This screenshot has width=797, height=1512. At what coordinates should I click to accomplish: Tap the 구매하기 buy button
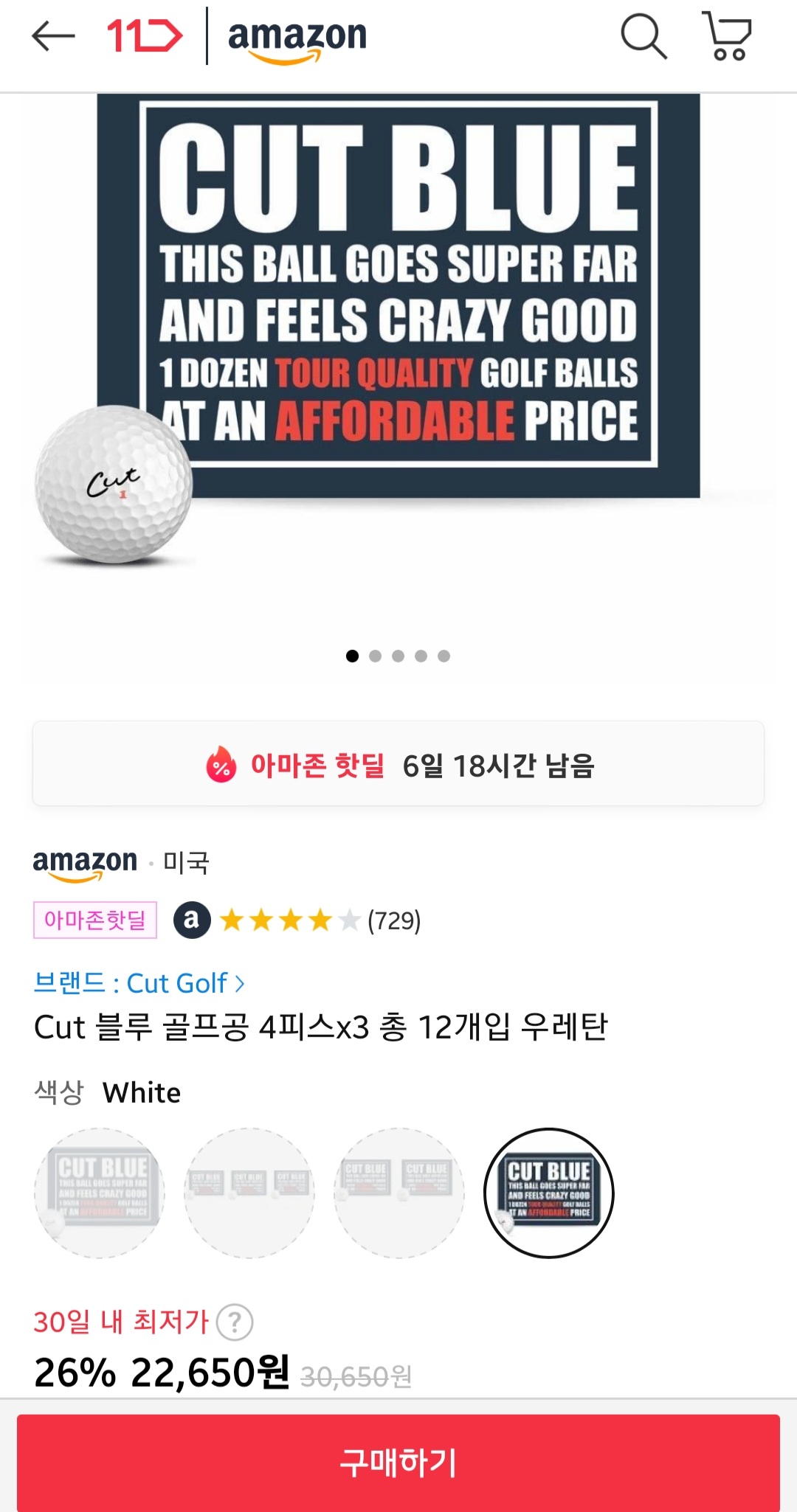pos(398,1462)
